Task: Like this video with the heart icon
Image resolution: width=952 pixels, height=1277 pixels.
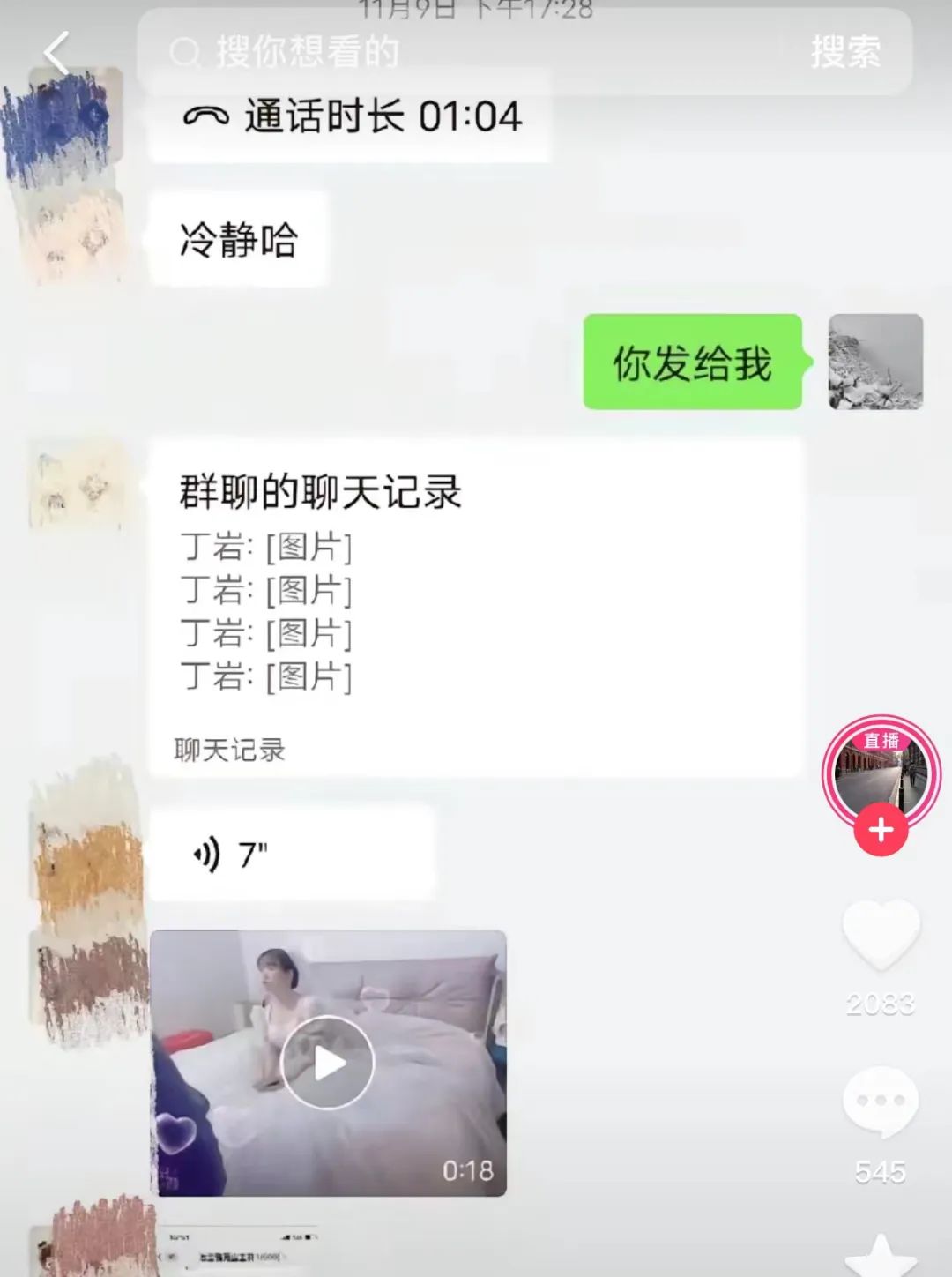Action: [x=880, y=937]
